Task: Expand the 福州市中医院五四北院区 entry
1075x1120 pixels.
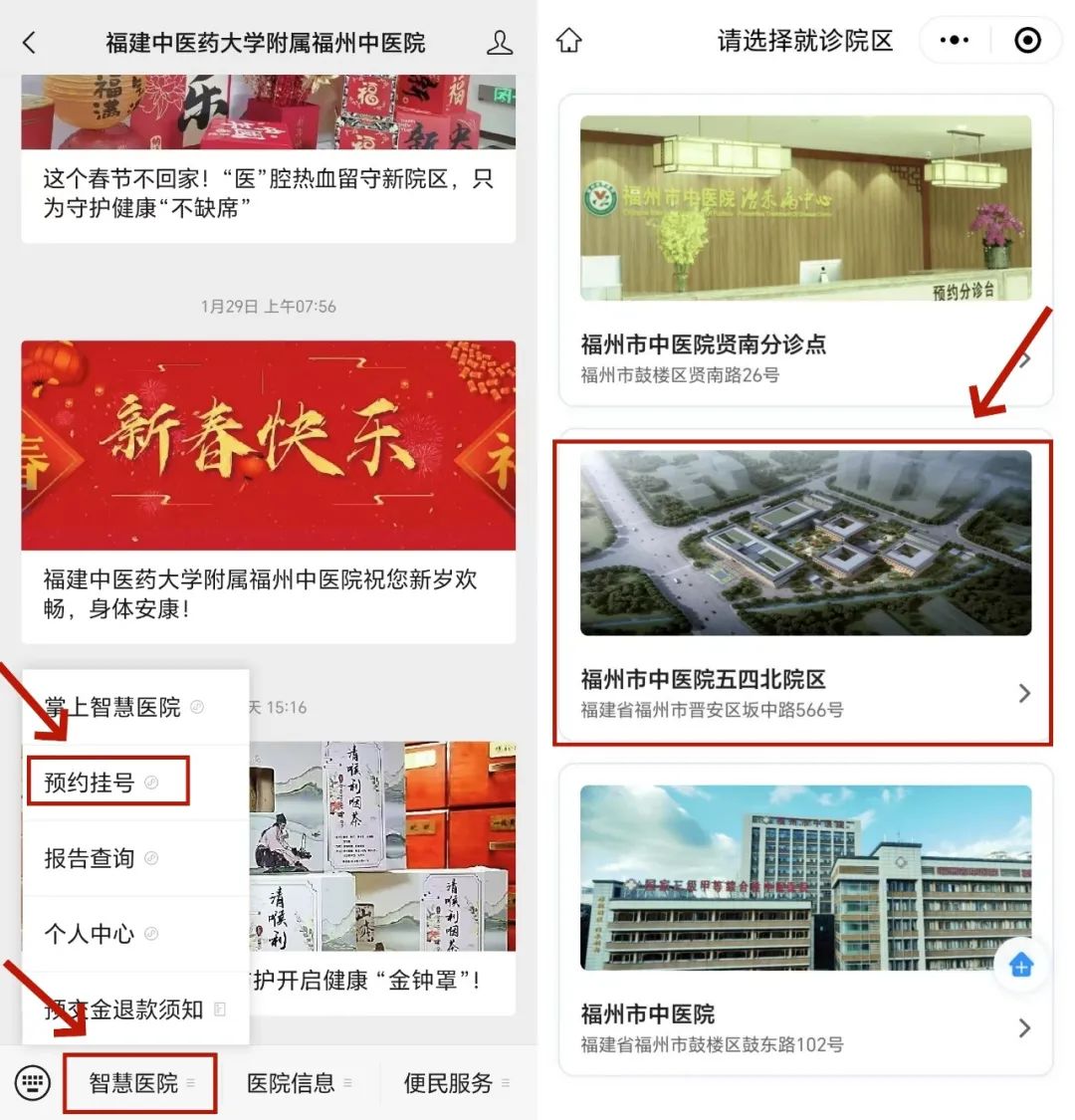Action: point(1026,694)
